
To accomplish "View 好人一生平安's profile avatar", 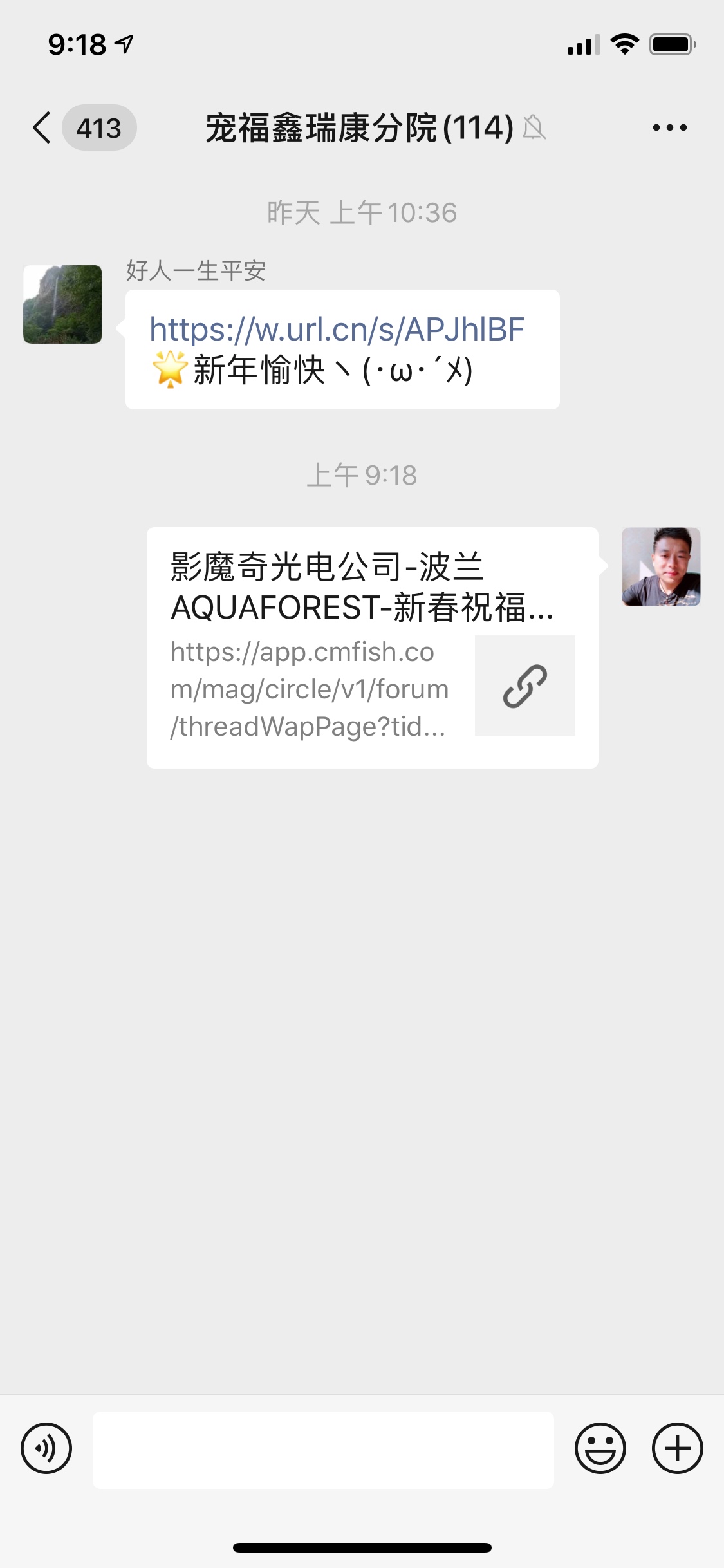I will pyautogui.click(x=62, y=304).
